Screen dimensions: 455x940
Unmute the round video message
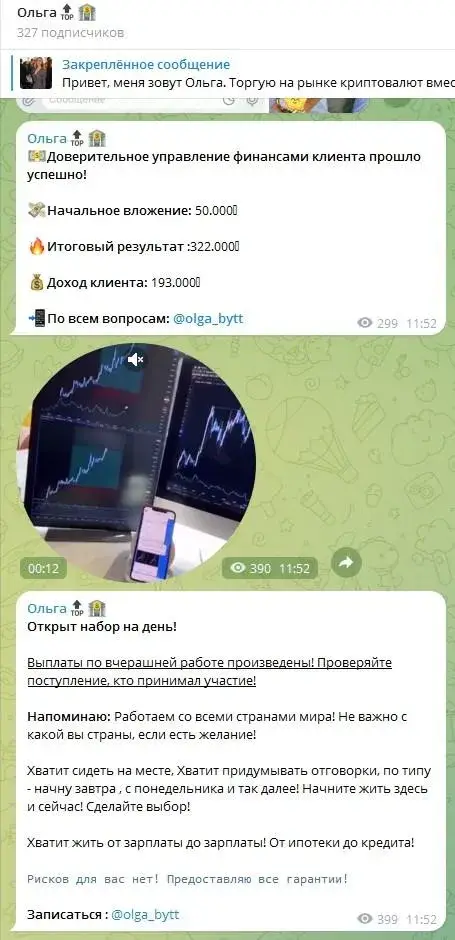[x=136, y=359]
